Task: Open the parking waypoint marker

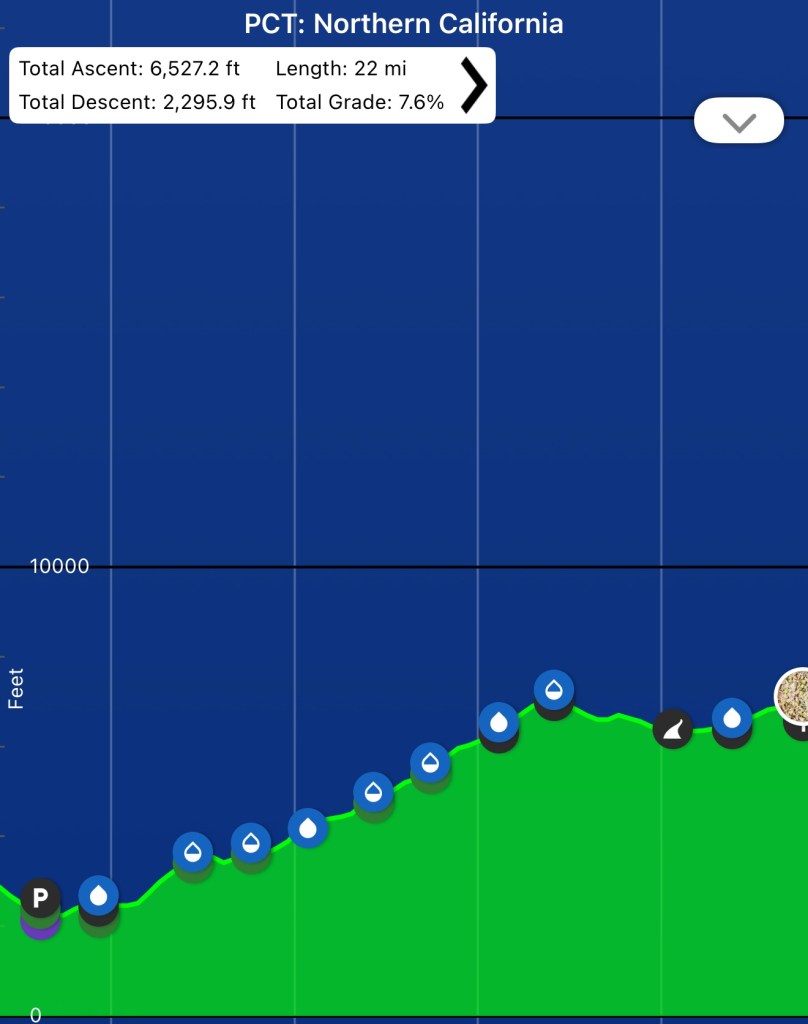Action: point(40,898)
